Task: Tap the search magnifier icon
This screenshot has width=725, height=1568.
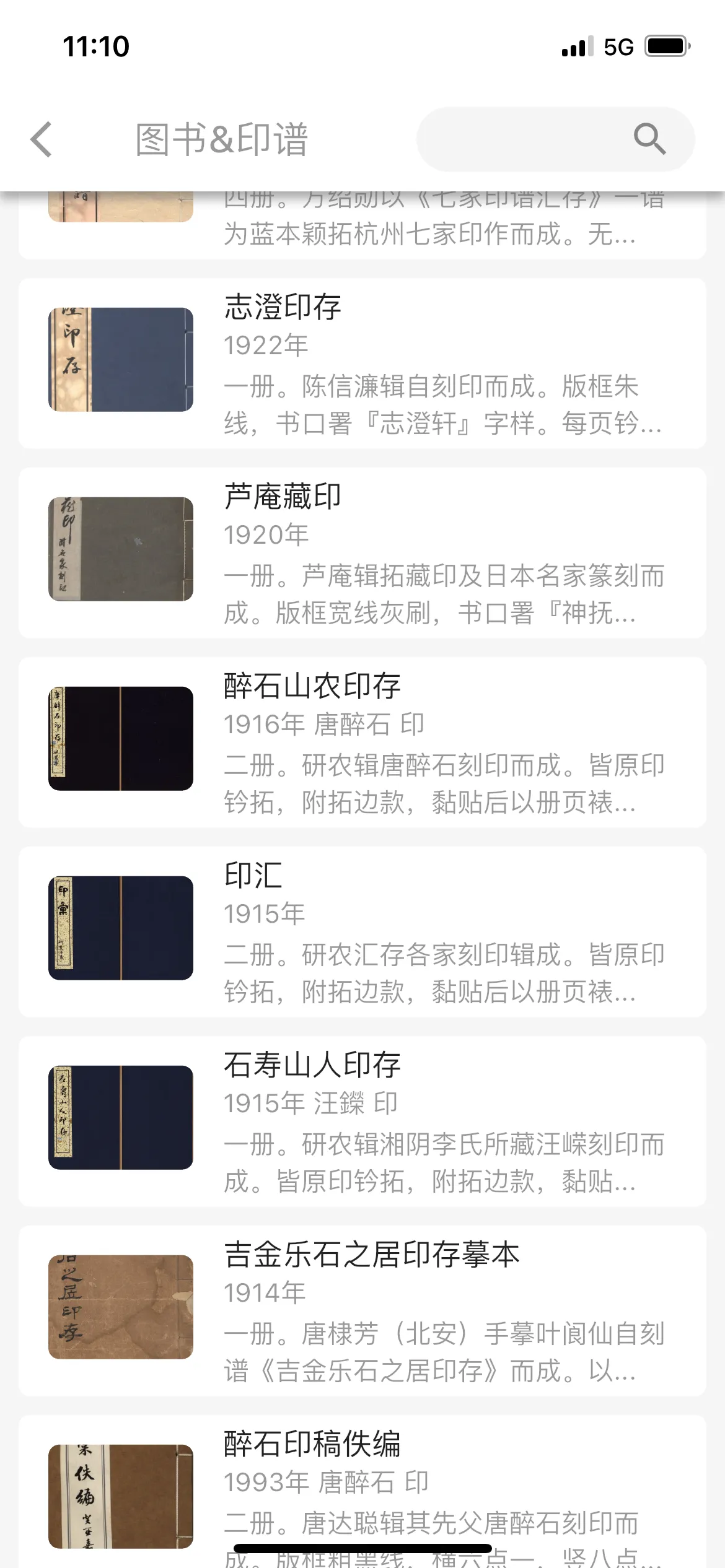Action: 648,139
